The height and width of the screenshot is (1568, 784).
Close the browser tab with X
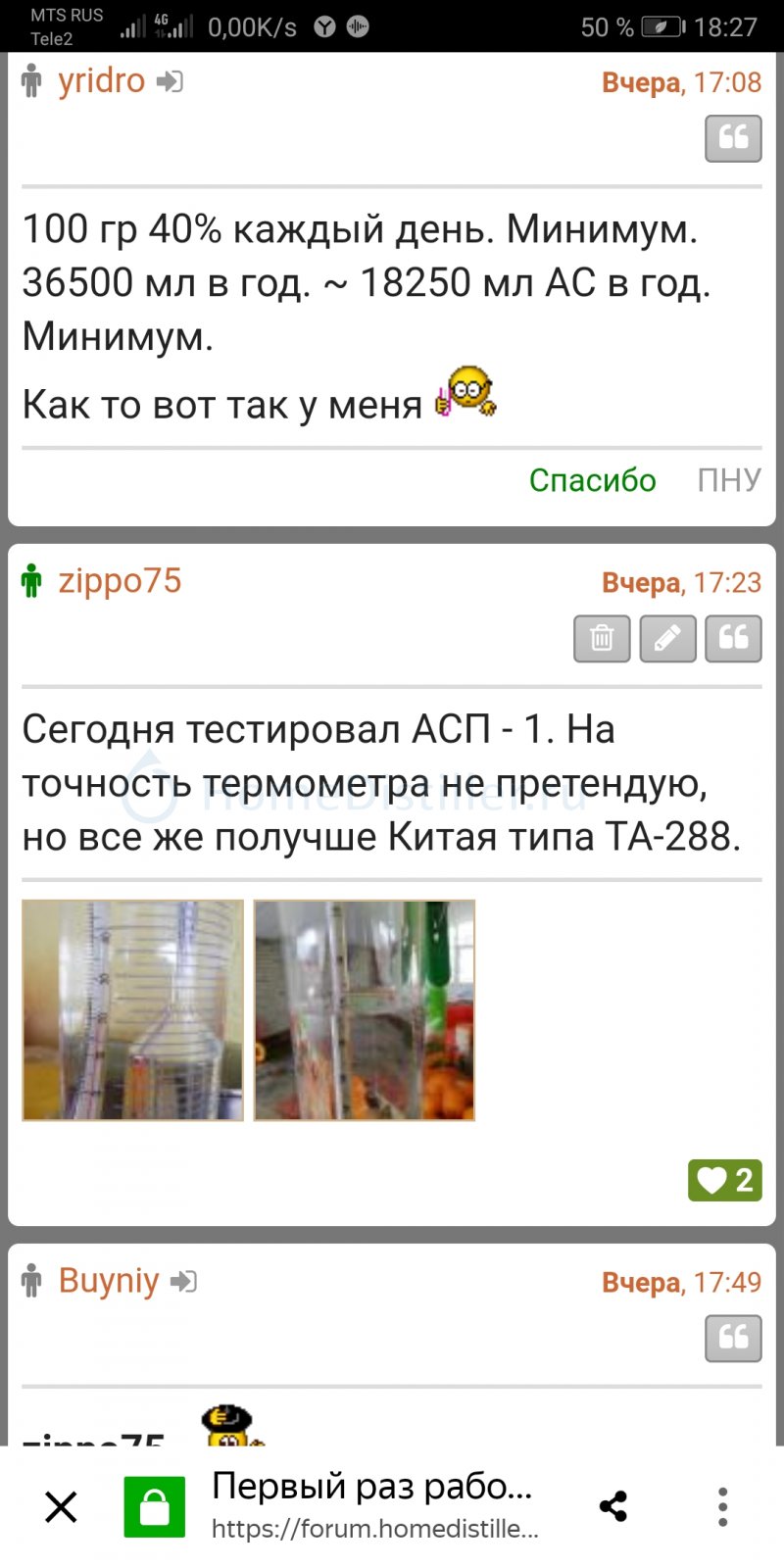pos(61,1506)
